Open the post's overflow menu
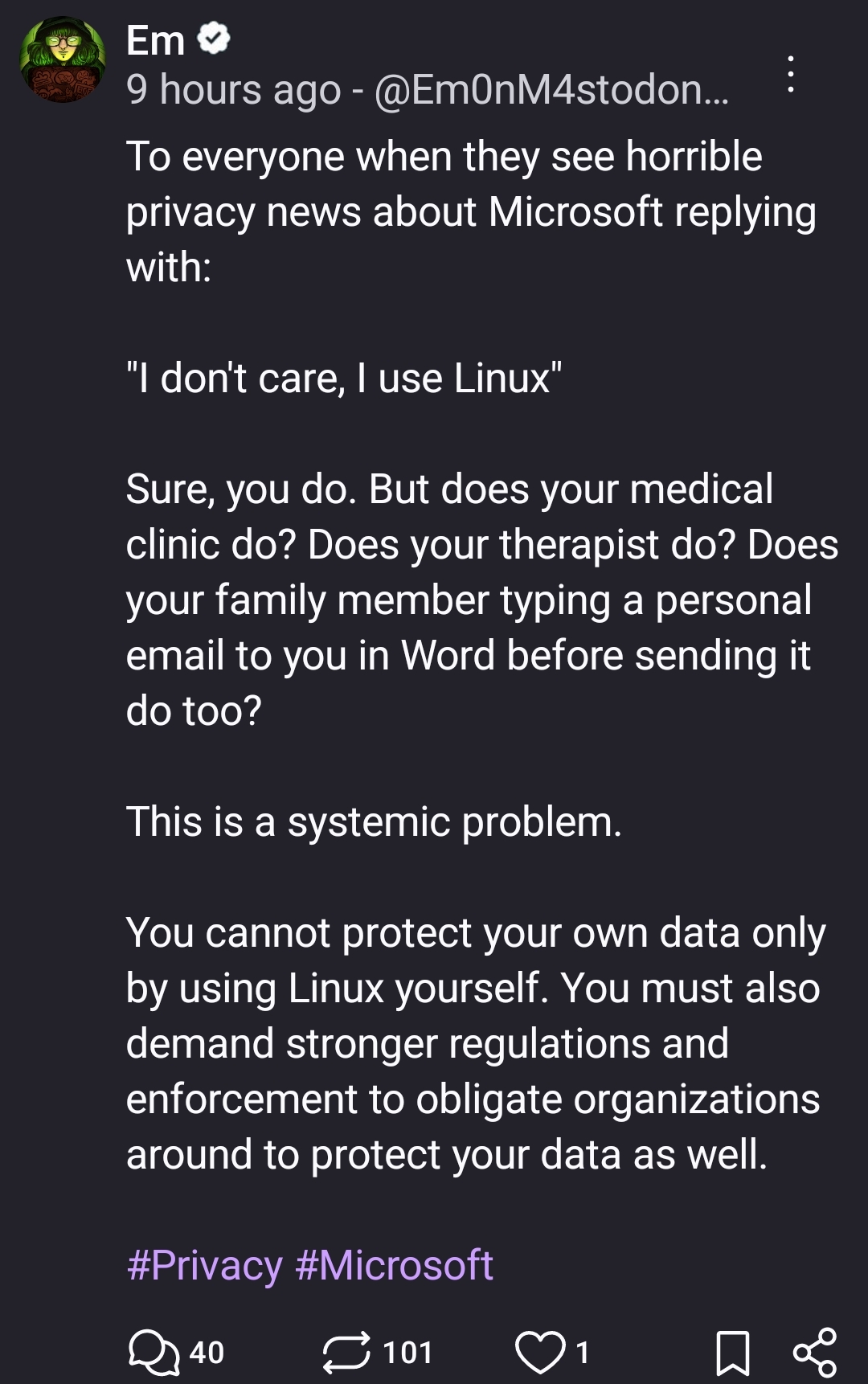This screenshot has width=868, height=1384. point(791,74)
